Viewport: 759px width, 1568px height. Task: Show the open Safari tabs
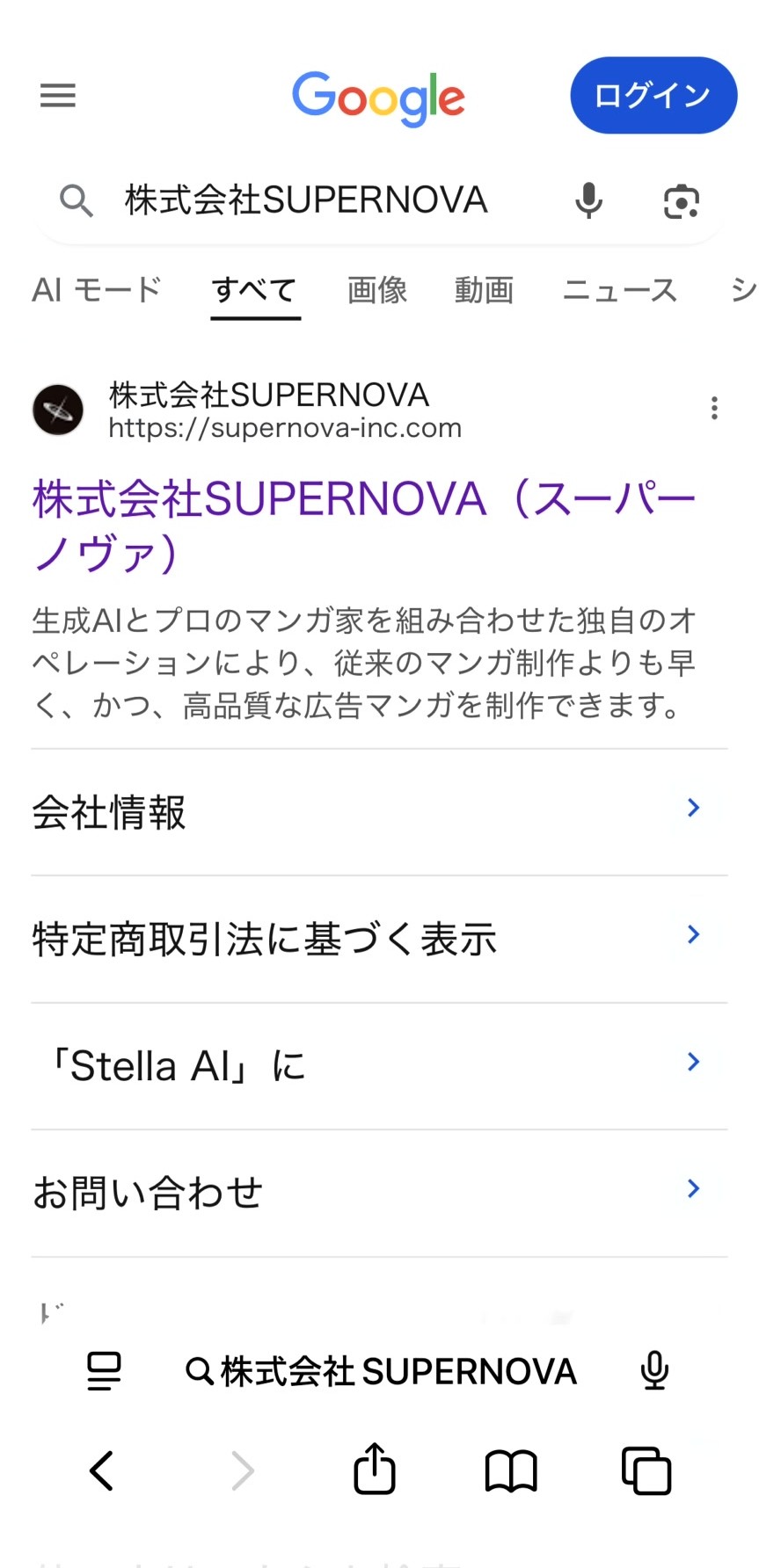646,1470
